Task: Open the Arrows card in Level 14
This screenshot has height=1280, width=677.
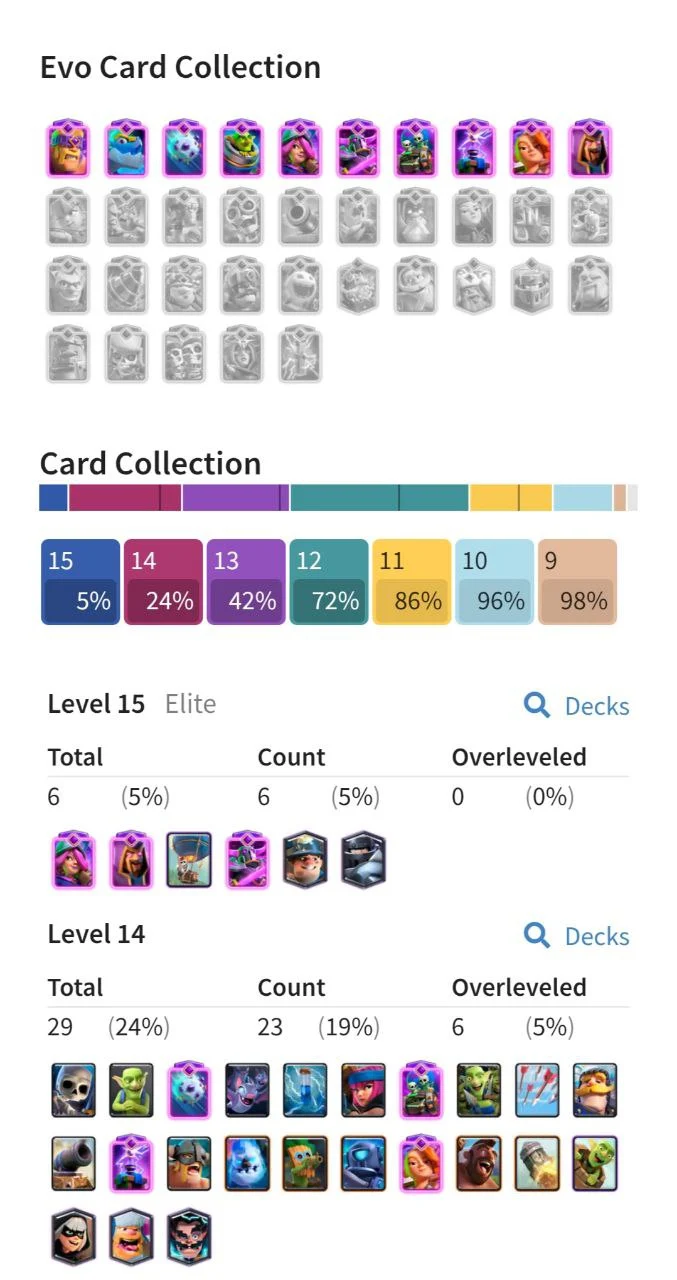Action: tap(537, 1090)
